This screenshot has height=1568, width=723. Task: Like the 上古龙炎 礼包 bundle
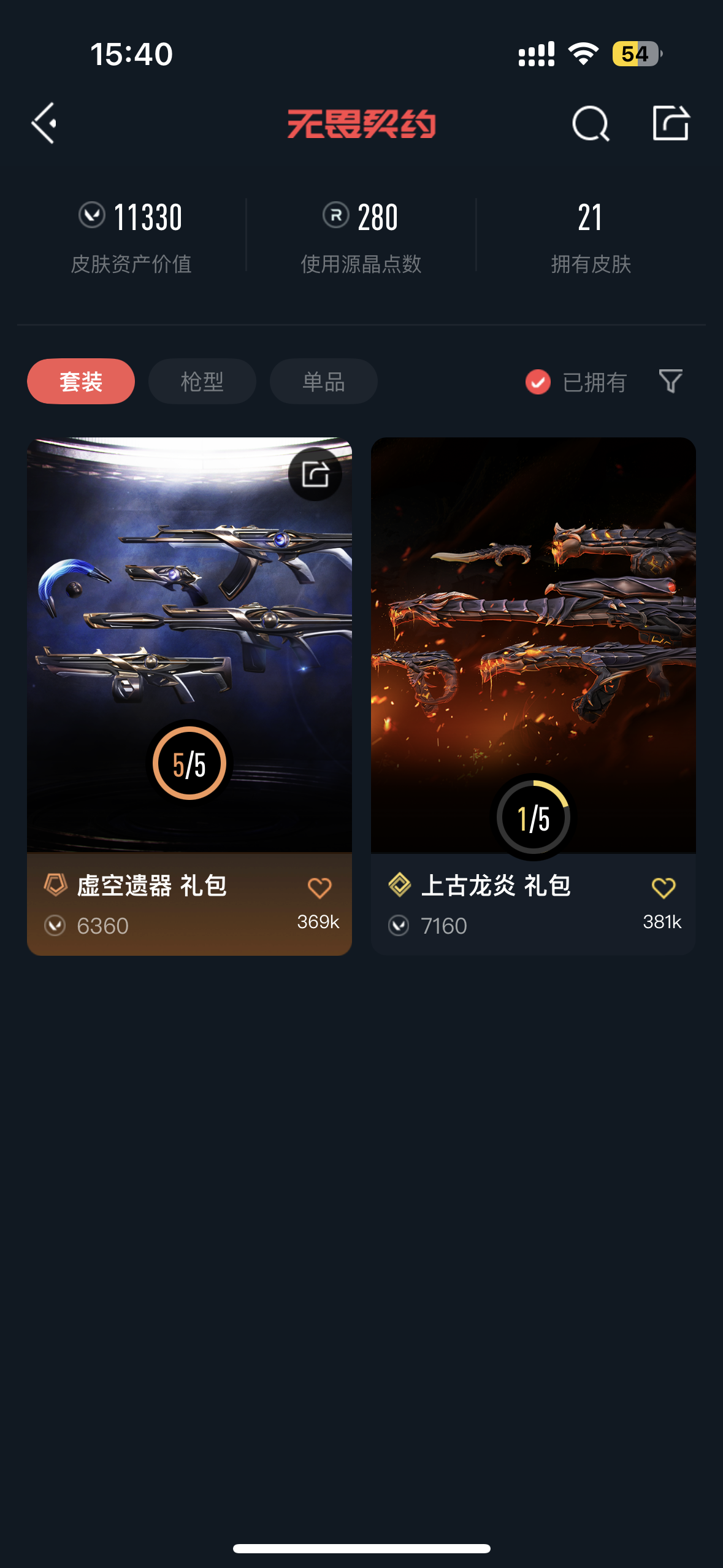663,888
